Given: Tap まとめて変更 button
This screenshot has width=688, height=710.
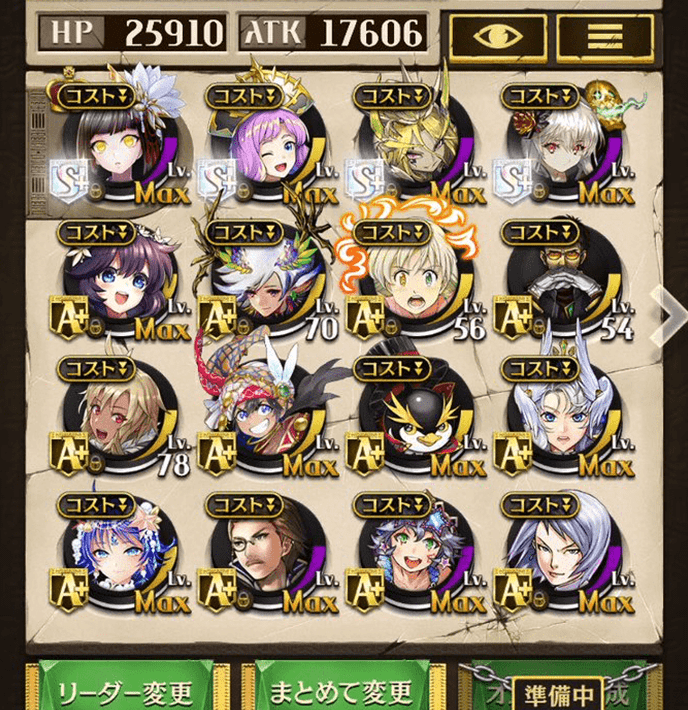Looking at the screenshot, I should (x=339, y=688).
